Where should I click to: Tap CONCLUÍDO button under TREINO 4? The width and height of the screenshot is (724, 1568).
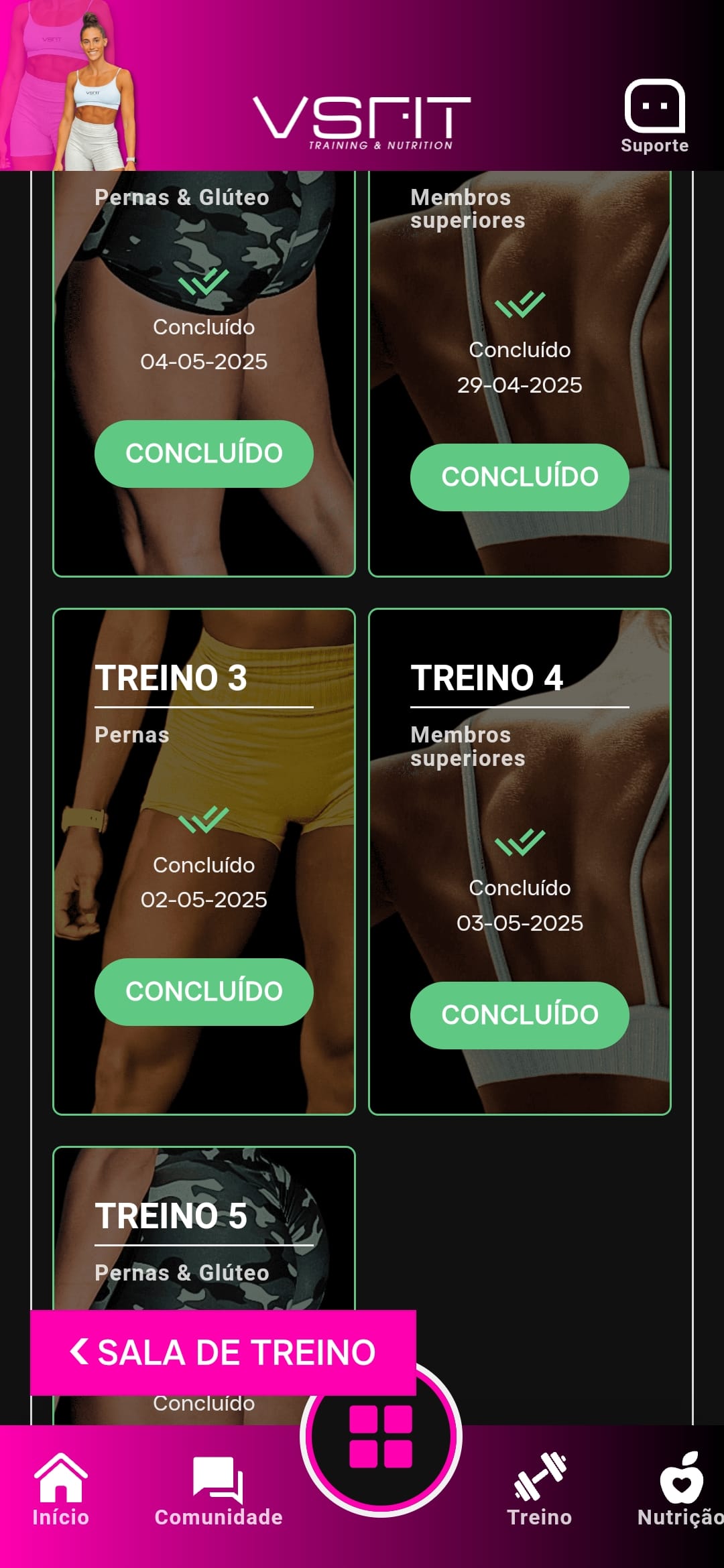[520, 1015]
